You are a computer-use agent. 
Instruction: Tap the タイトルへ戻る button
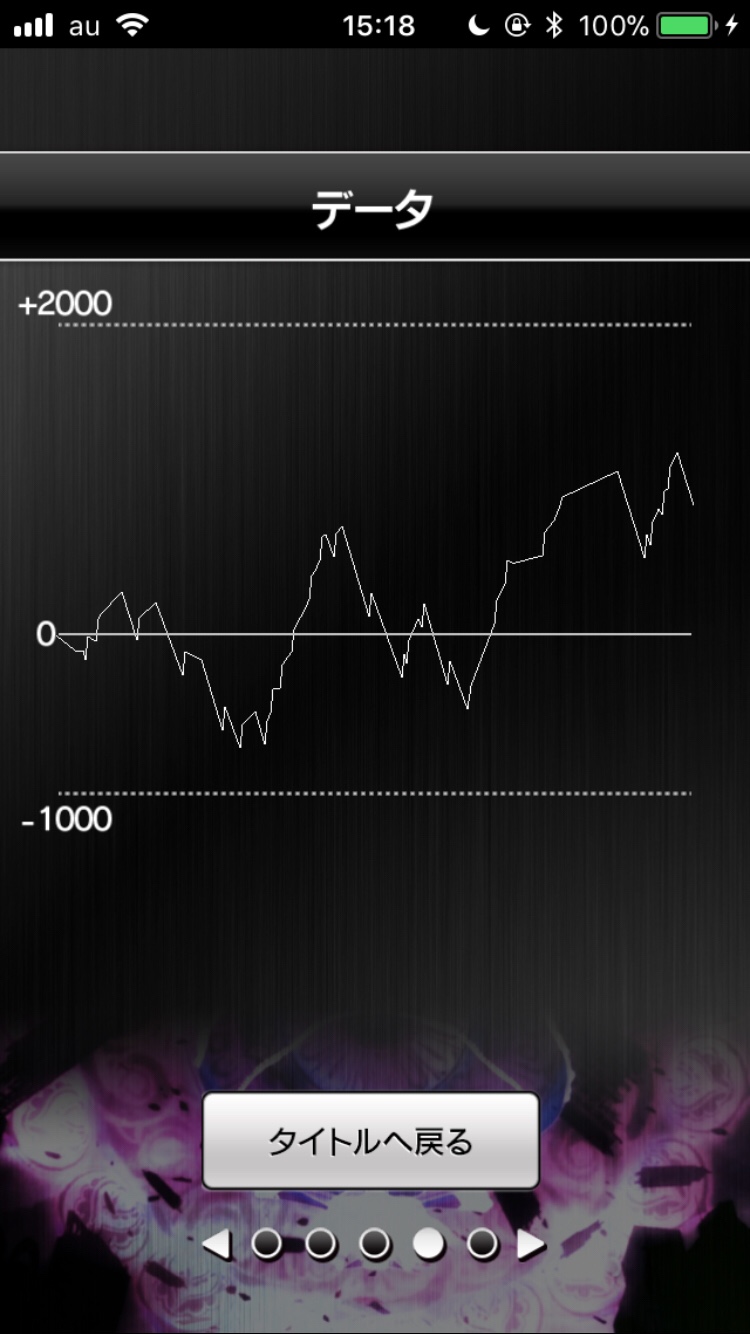point(371,1141)
